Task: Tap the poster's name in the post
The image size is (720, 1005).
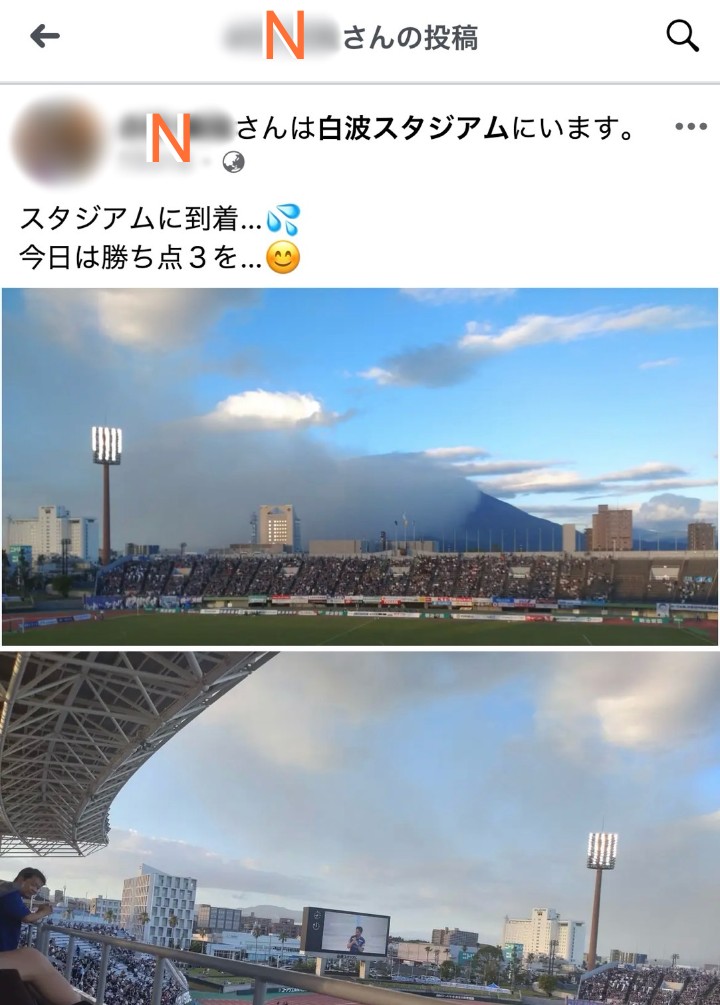Action: pos(175,128)
